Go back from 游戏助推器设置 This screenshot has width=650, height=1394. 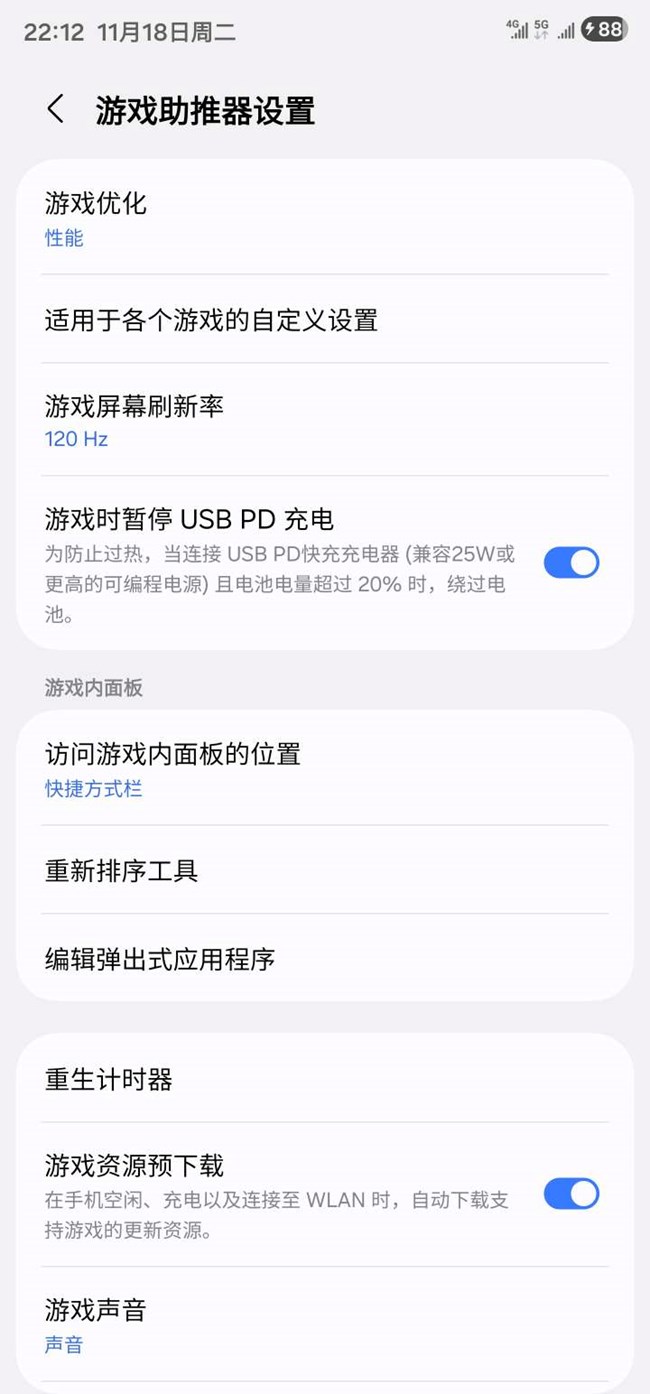point(56,109)
